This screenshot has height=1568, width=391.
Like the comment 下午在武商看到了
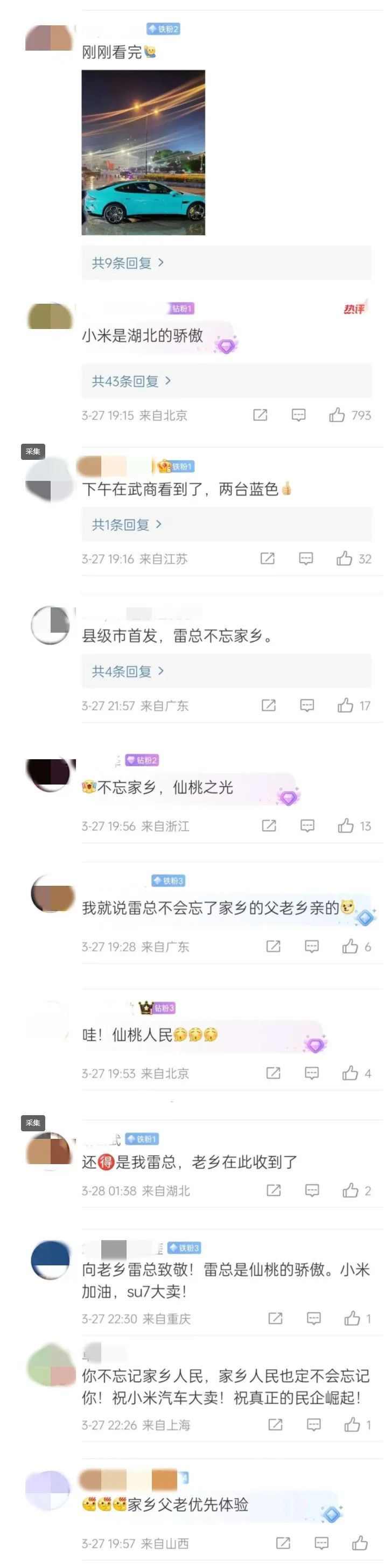click(x=344, y=559)
